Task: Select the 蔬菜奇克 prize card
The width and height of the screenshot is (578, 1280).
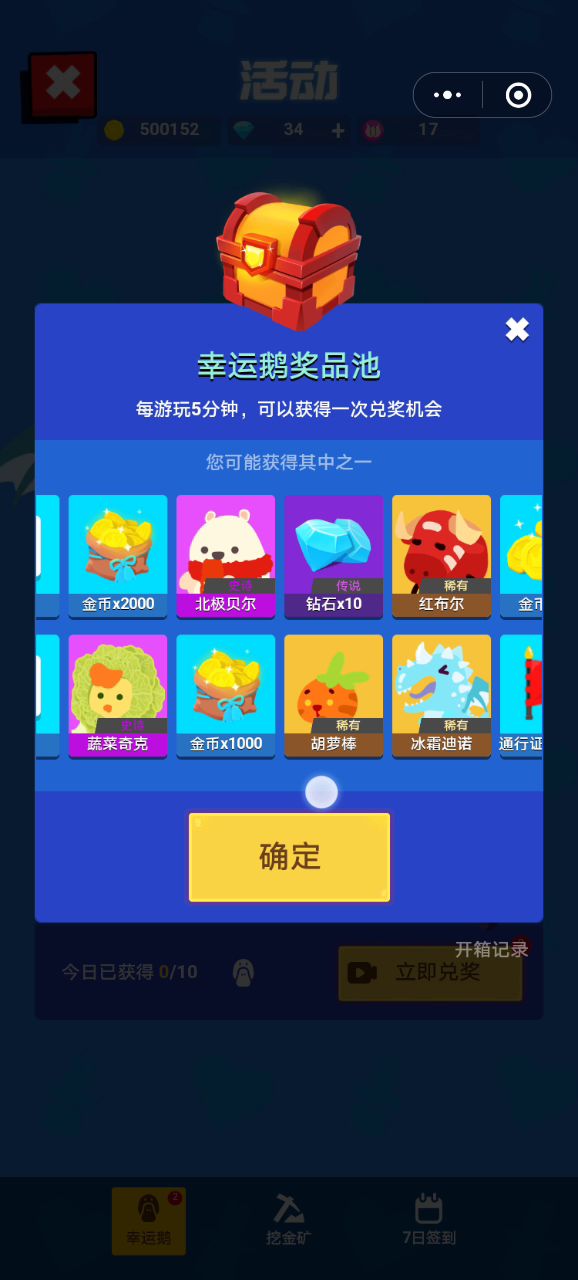Action: coord(118,696)
